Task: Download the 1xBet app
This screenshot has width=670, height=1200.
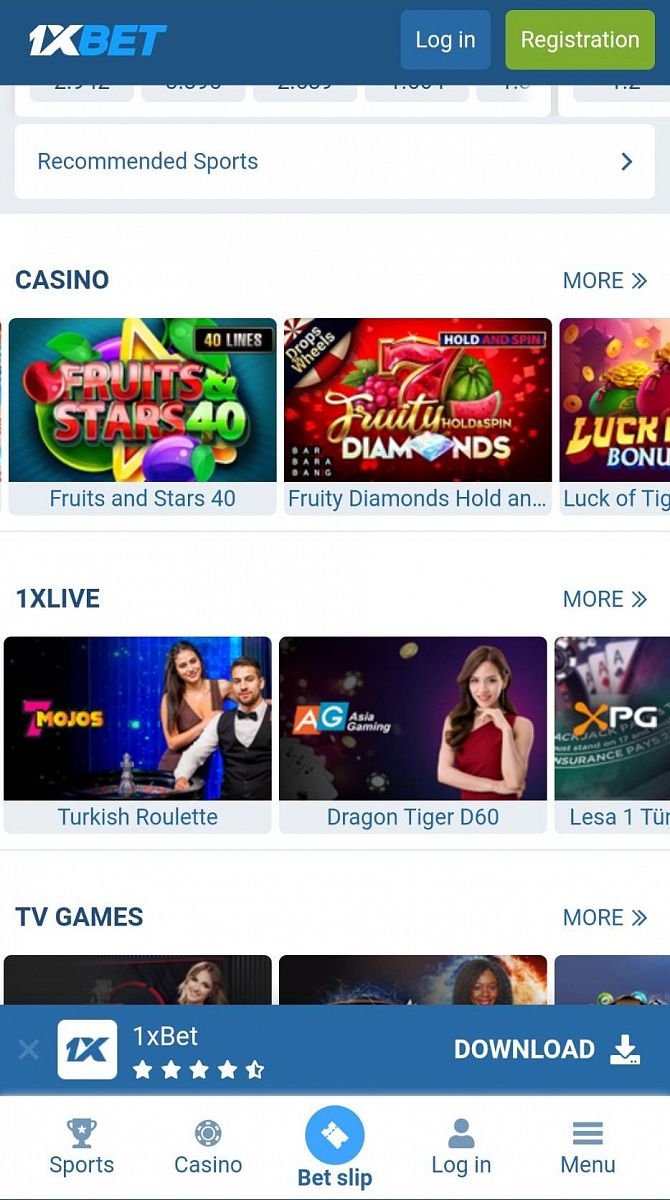Action: coord(546,1049)
